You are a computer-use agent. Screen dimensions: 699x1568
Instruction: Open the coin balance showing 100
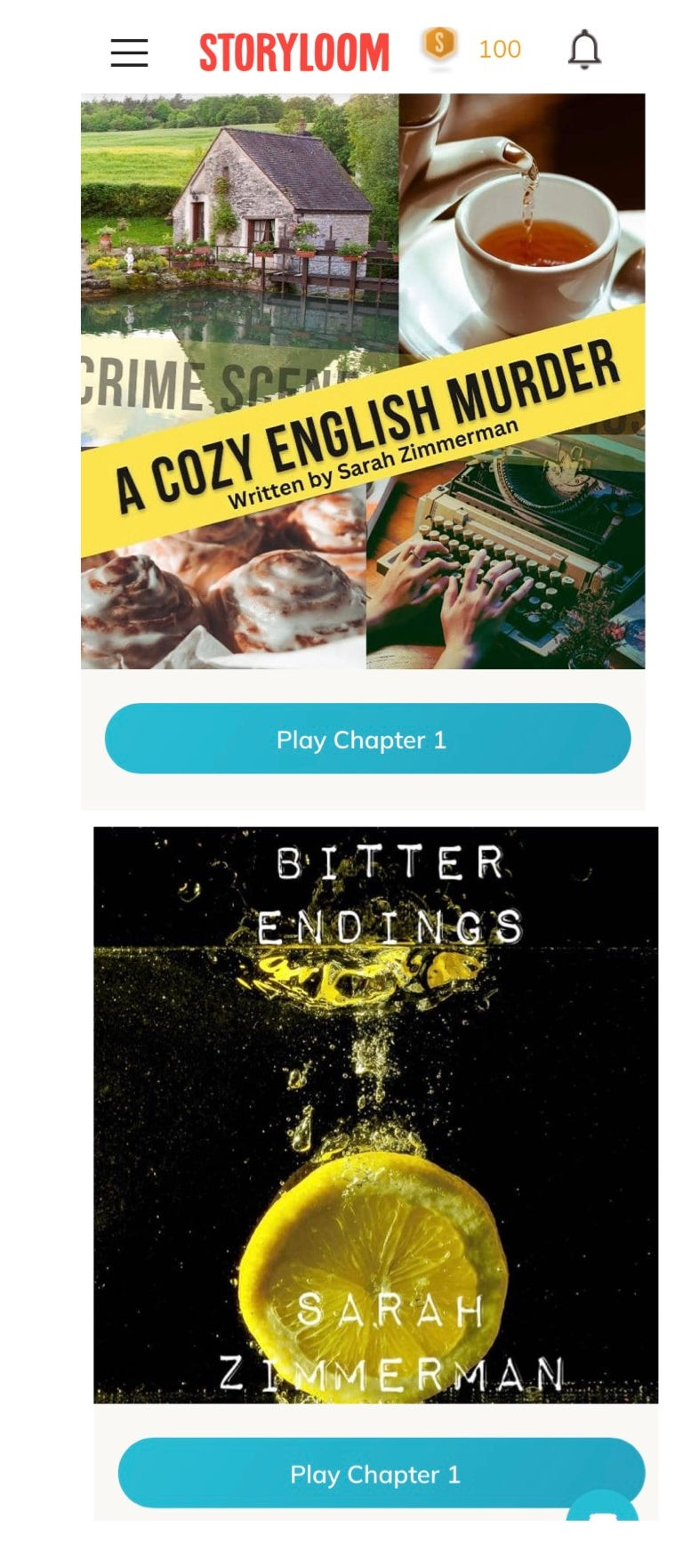[471, 48]
